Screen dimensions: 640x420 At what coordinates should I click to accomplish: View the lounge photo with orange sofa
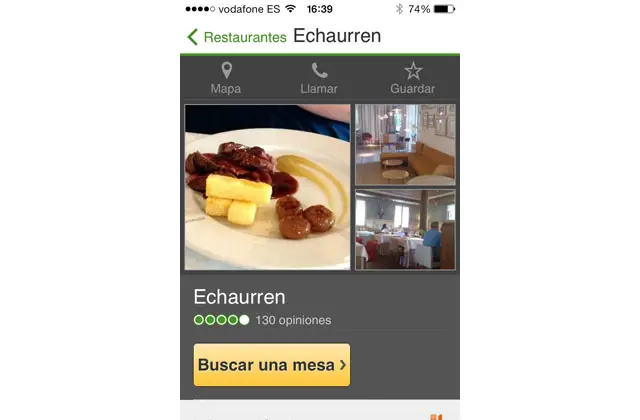click(x=404, y=144)
